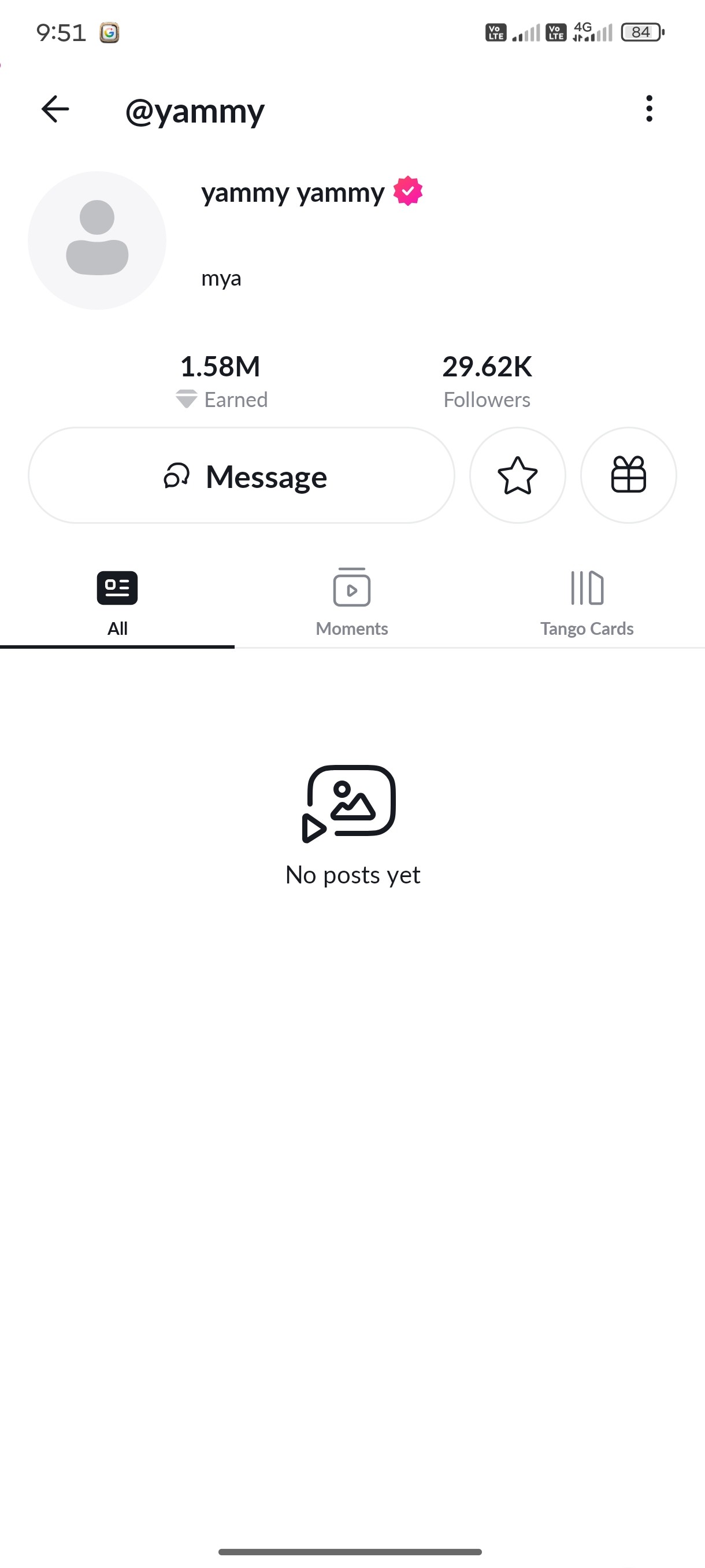Show the 29.62K followers list

pyautogui.click(x=487, y=382)
